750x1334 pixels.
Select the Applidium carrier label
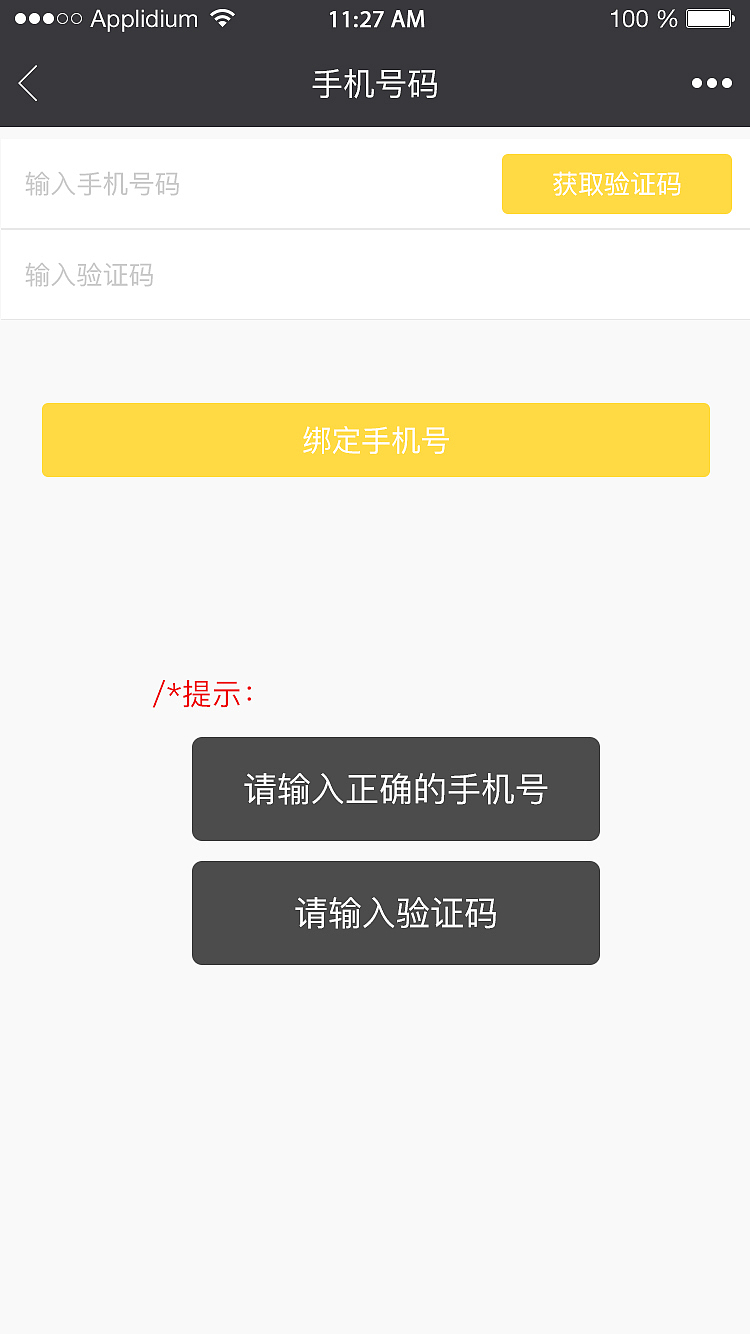(x=142, y=18)
